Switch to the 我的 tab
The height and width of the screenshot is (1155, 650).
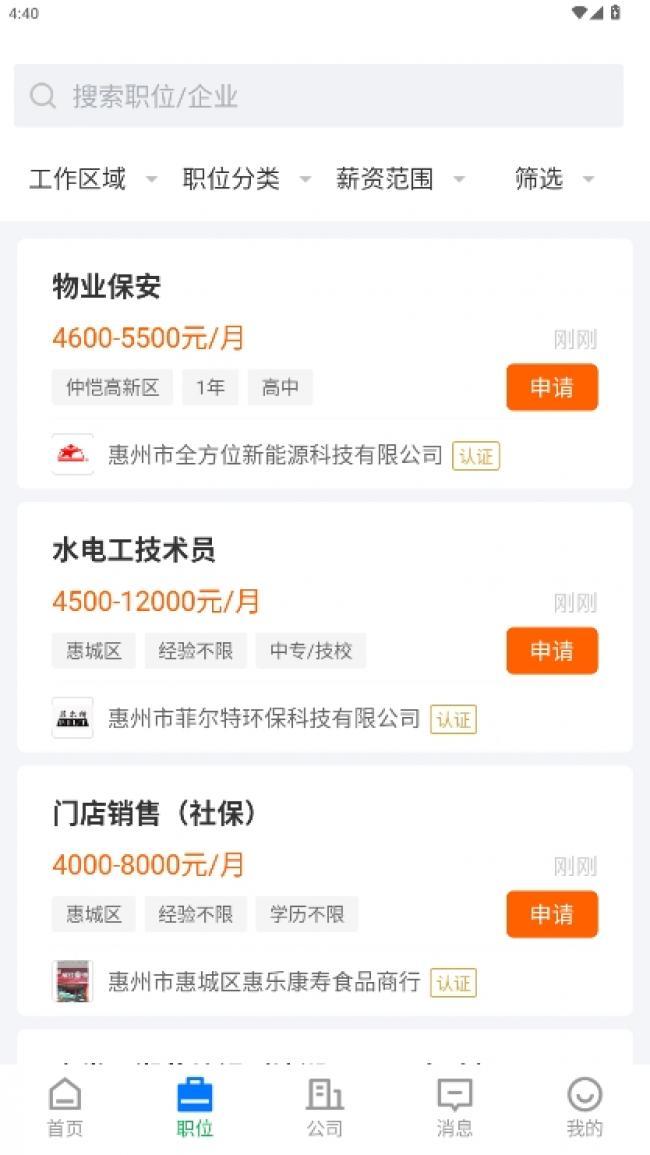584,1108
